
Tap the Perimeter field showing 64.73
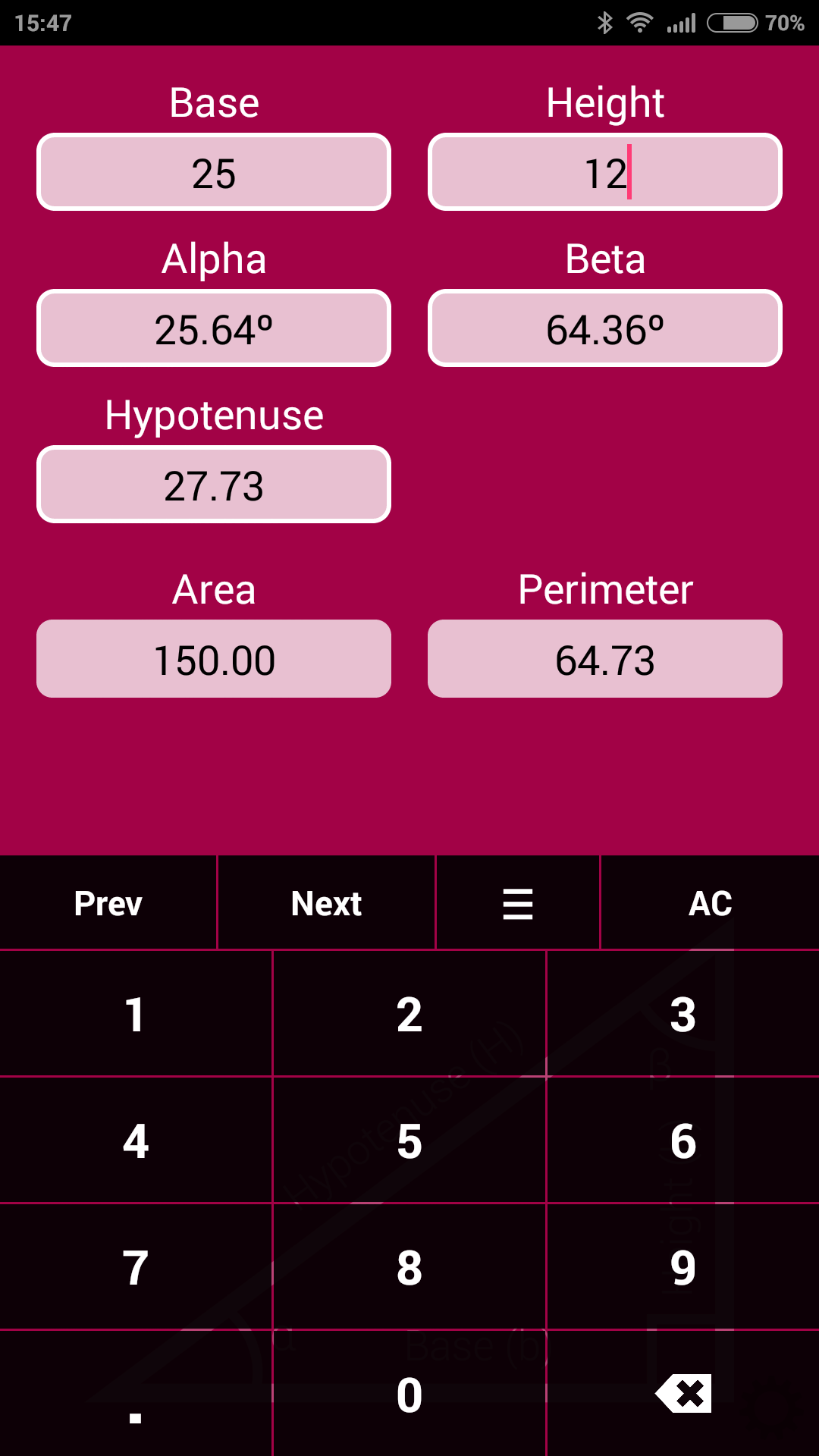click(604, 658)
